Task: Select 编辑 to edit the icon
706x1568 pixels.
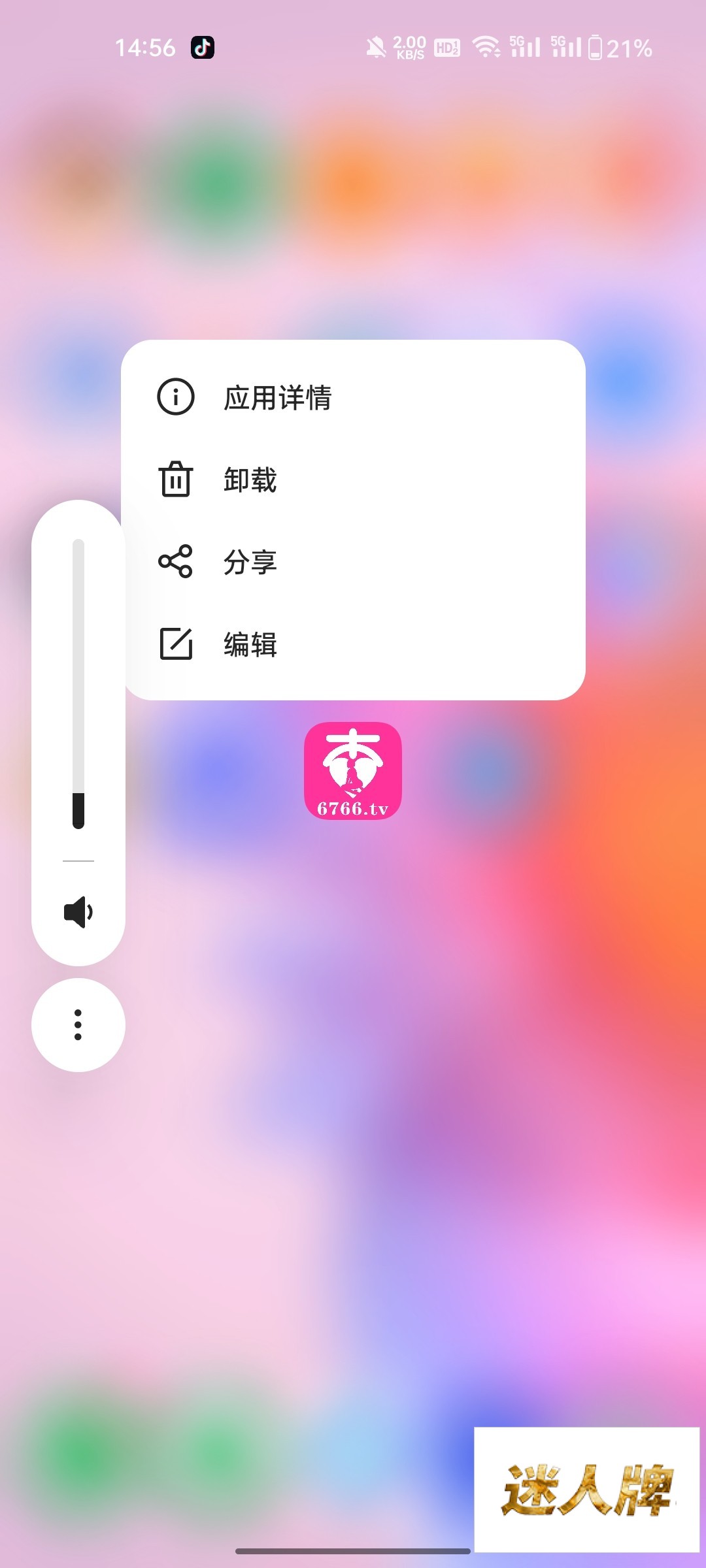Action: [x=250, y=644]
